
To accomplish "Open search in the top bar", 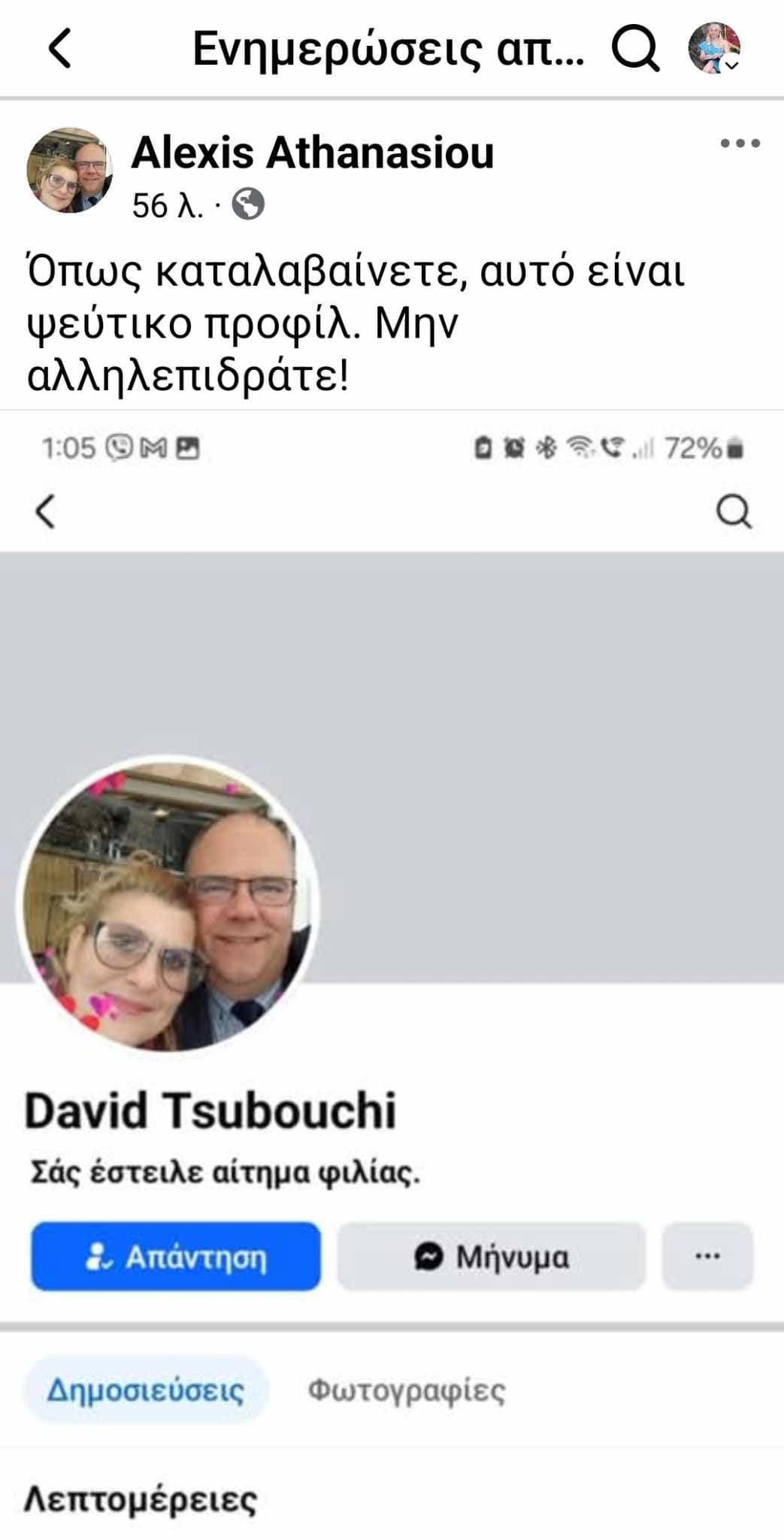I will click(x=635, y=49).
